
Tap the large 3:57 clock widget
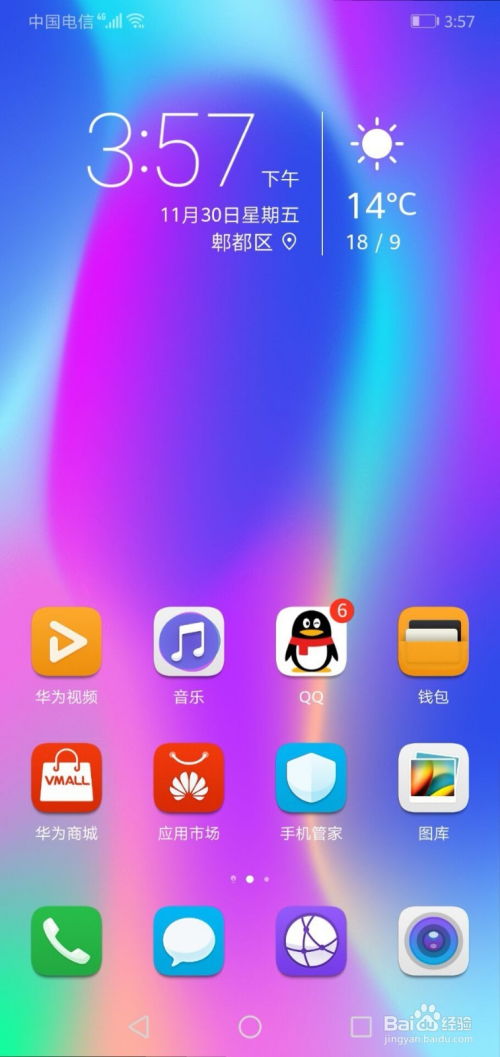[171, 150]
